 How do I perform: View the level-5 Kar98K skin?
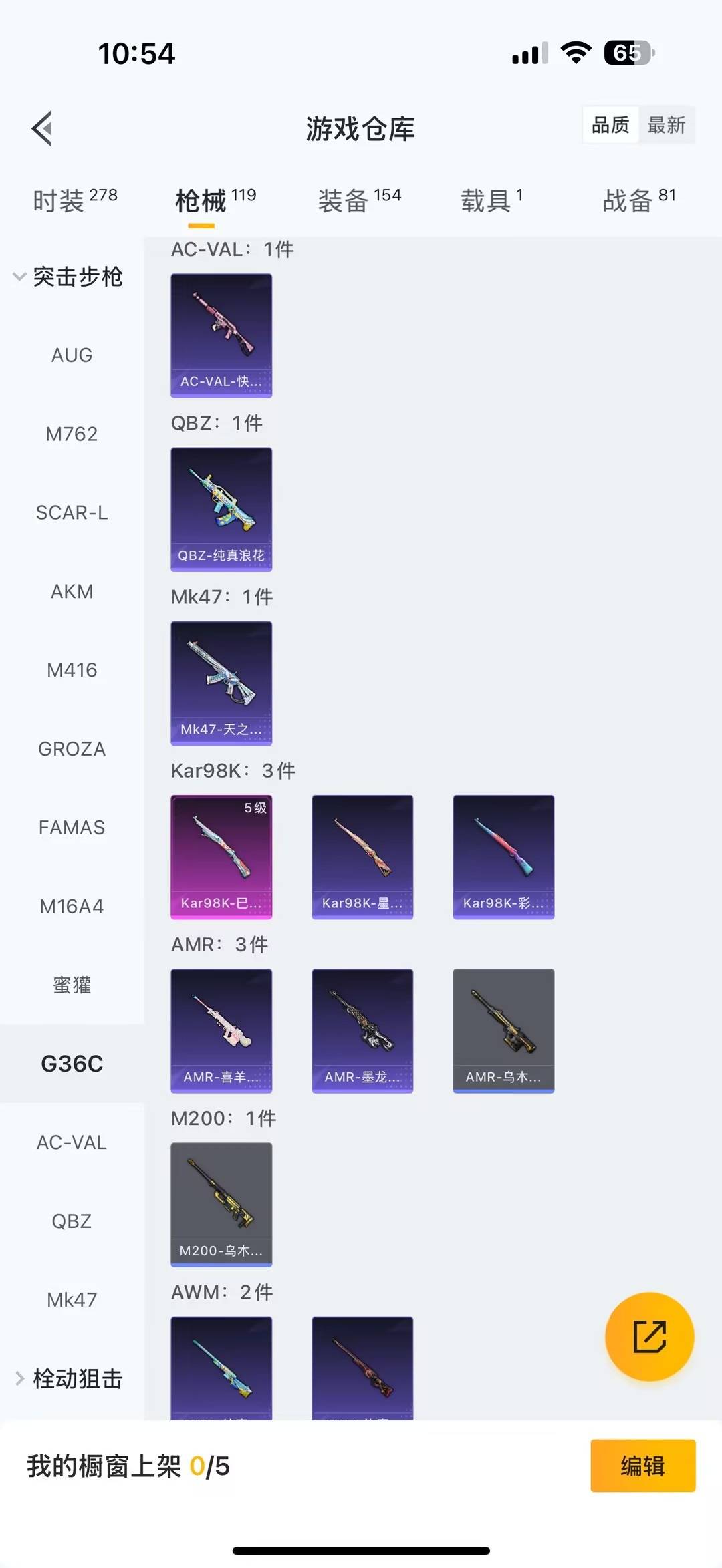coord(221,856)
